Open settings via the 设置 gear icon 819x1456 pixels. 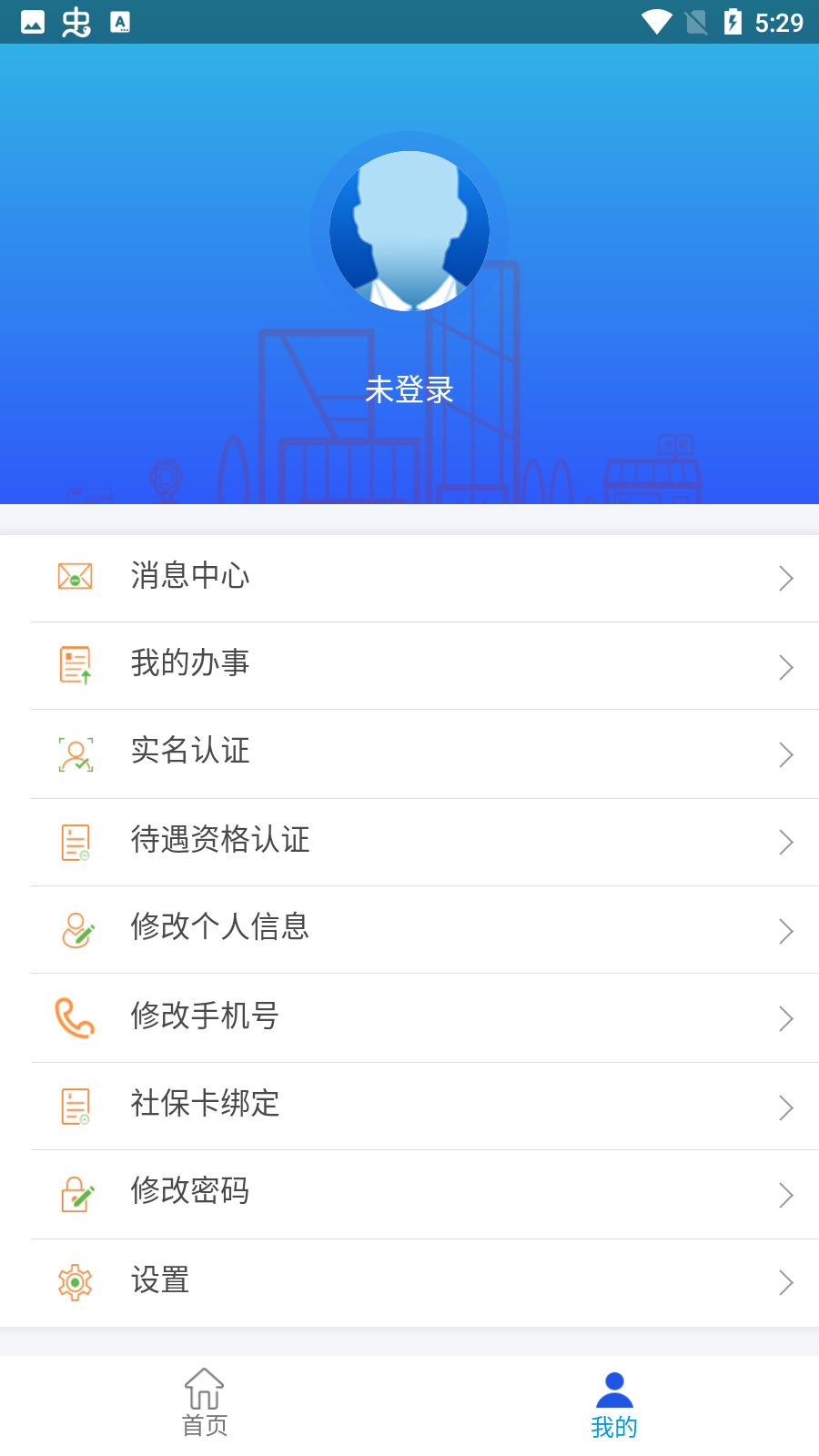tap(76, 1281)
